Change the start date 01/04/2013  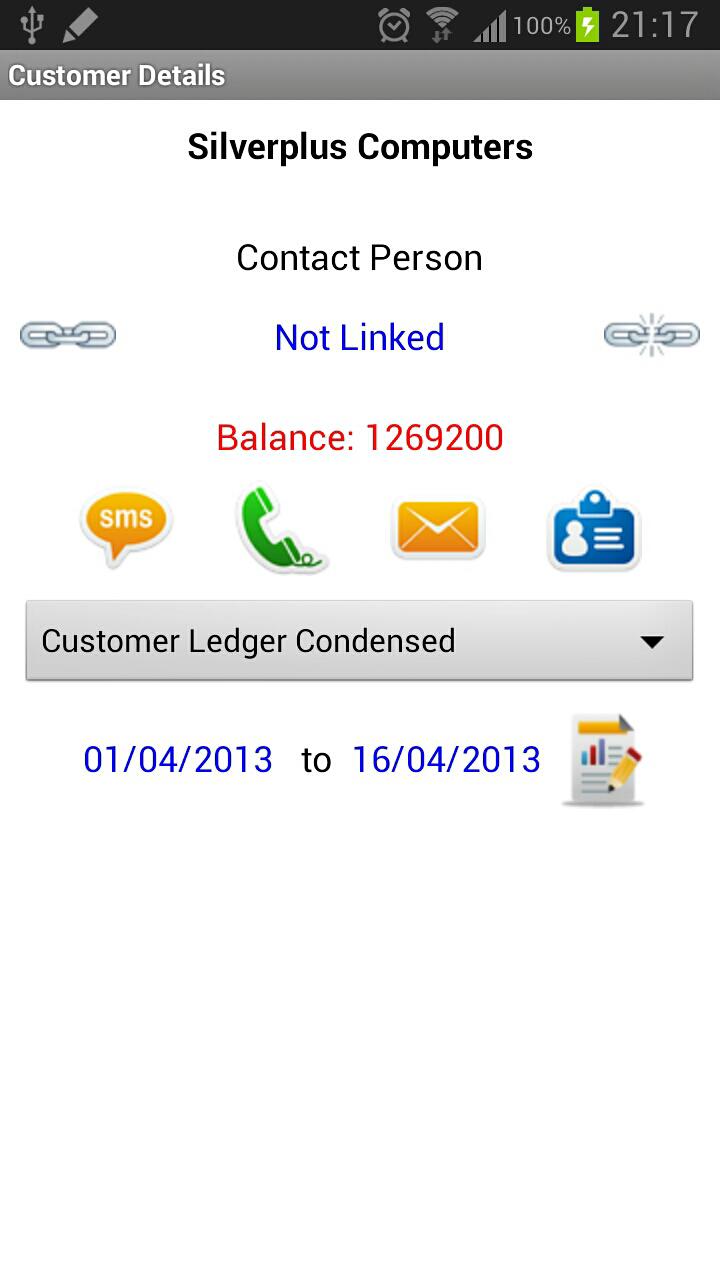[x=178, y=760]
